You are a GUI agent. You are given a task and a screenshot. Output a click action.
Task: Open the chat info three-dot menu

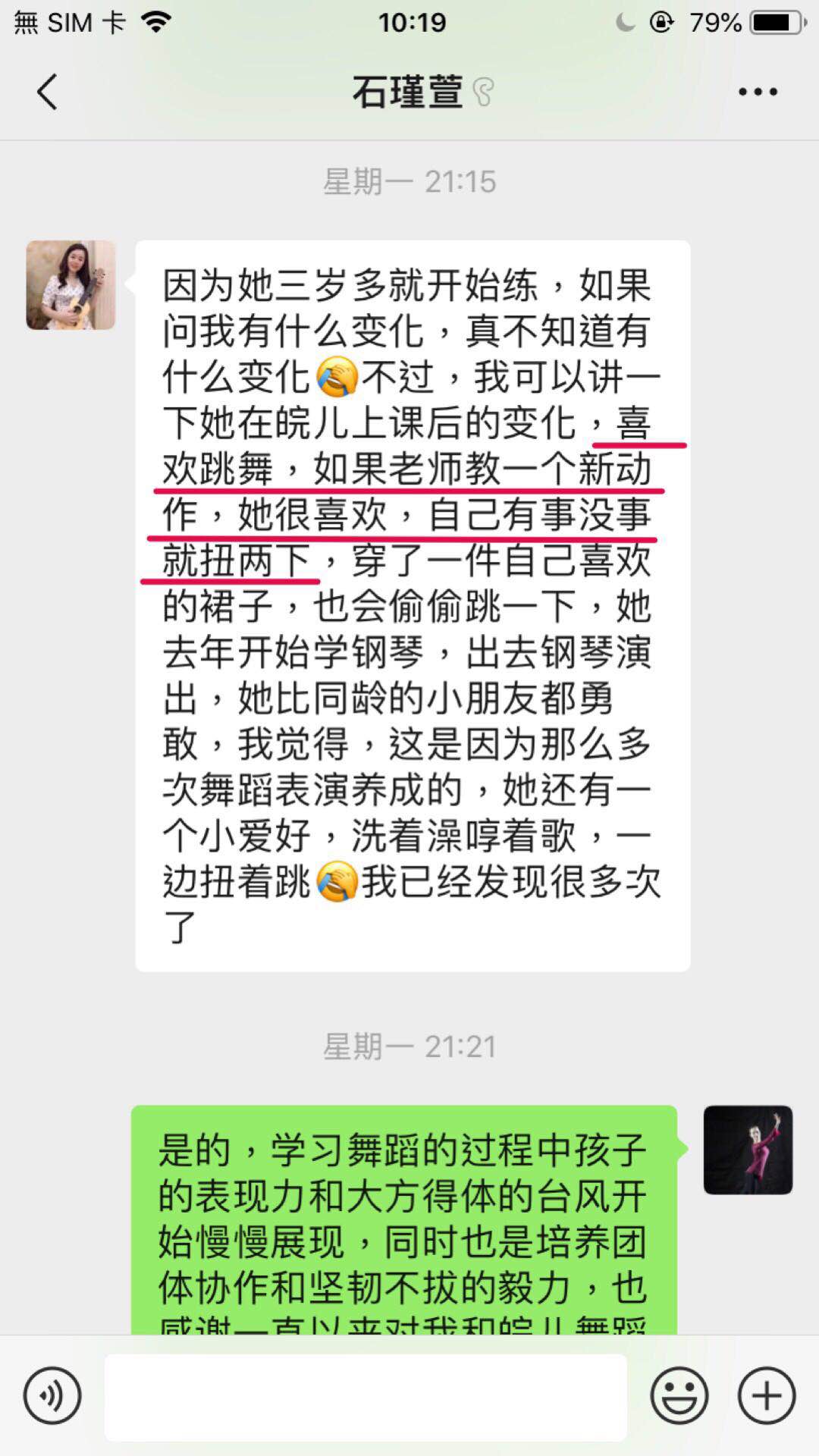(758, 93)
